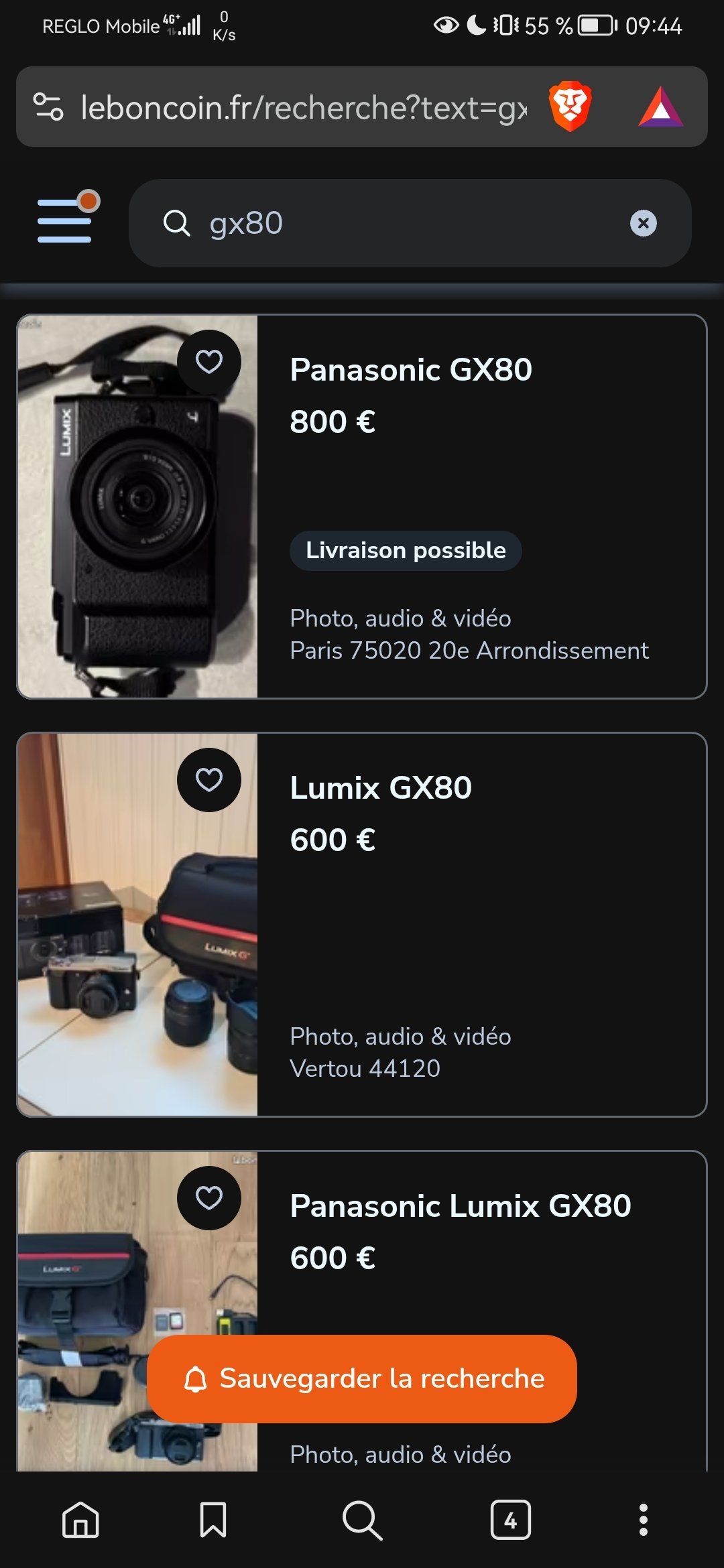
Task: Show the four open tabs
Action: coord(510,1520)
